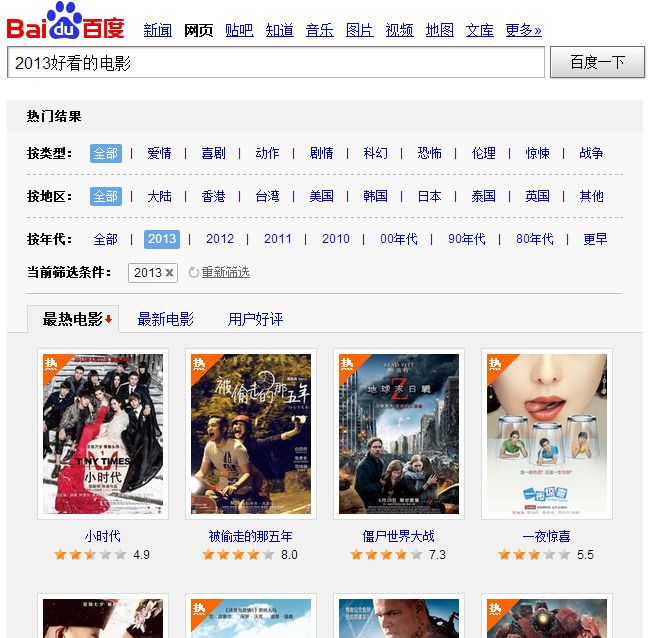
Task: Tap 重新筛选 to reset filters
Action: [x=225, y=272]
